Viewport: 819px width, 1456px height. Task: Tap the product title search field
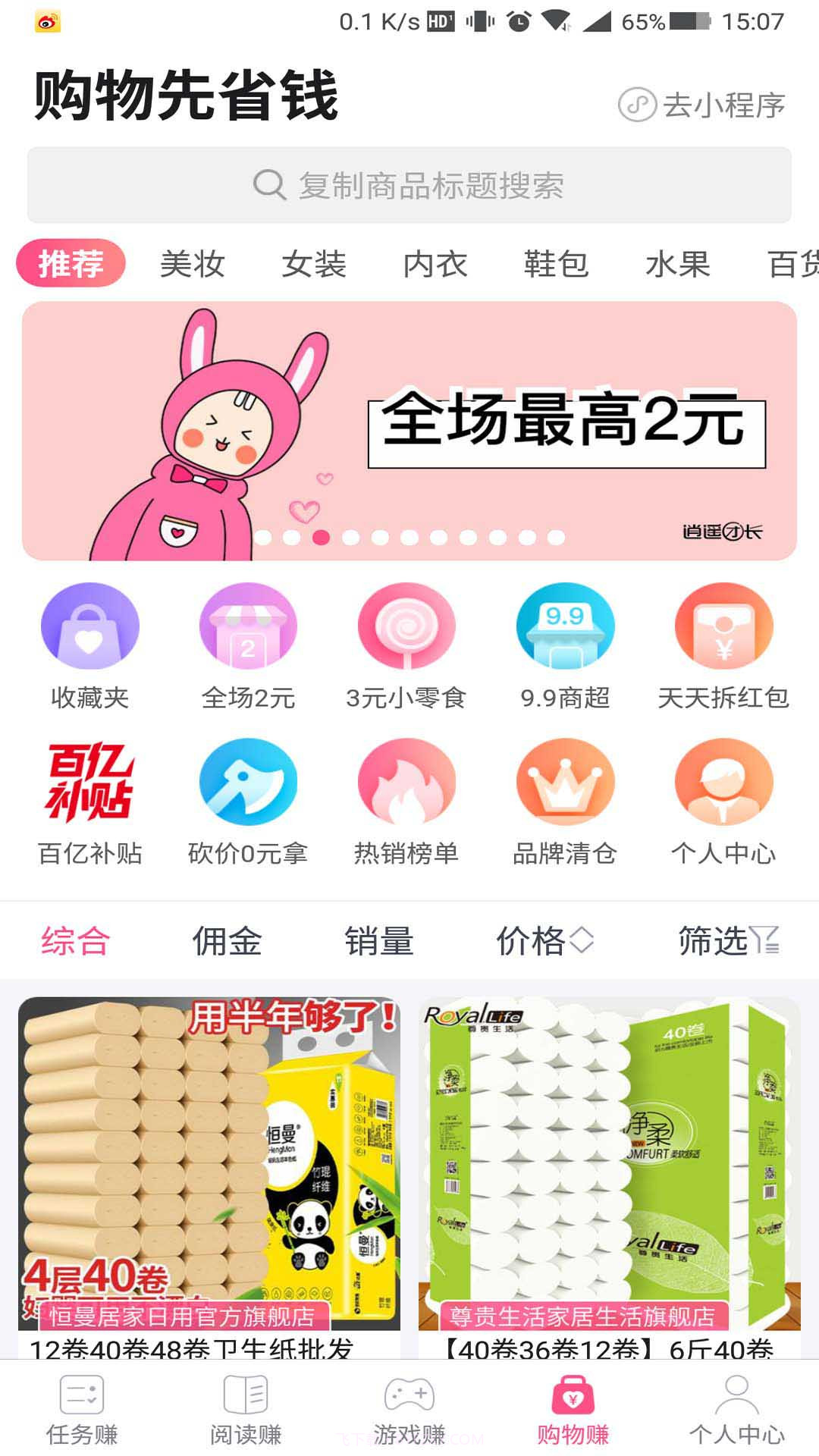(409, 184)
